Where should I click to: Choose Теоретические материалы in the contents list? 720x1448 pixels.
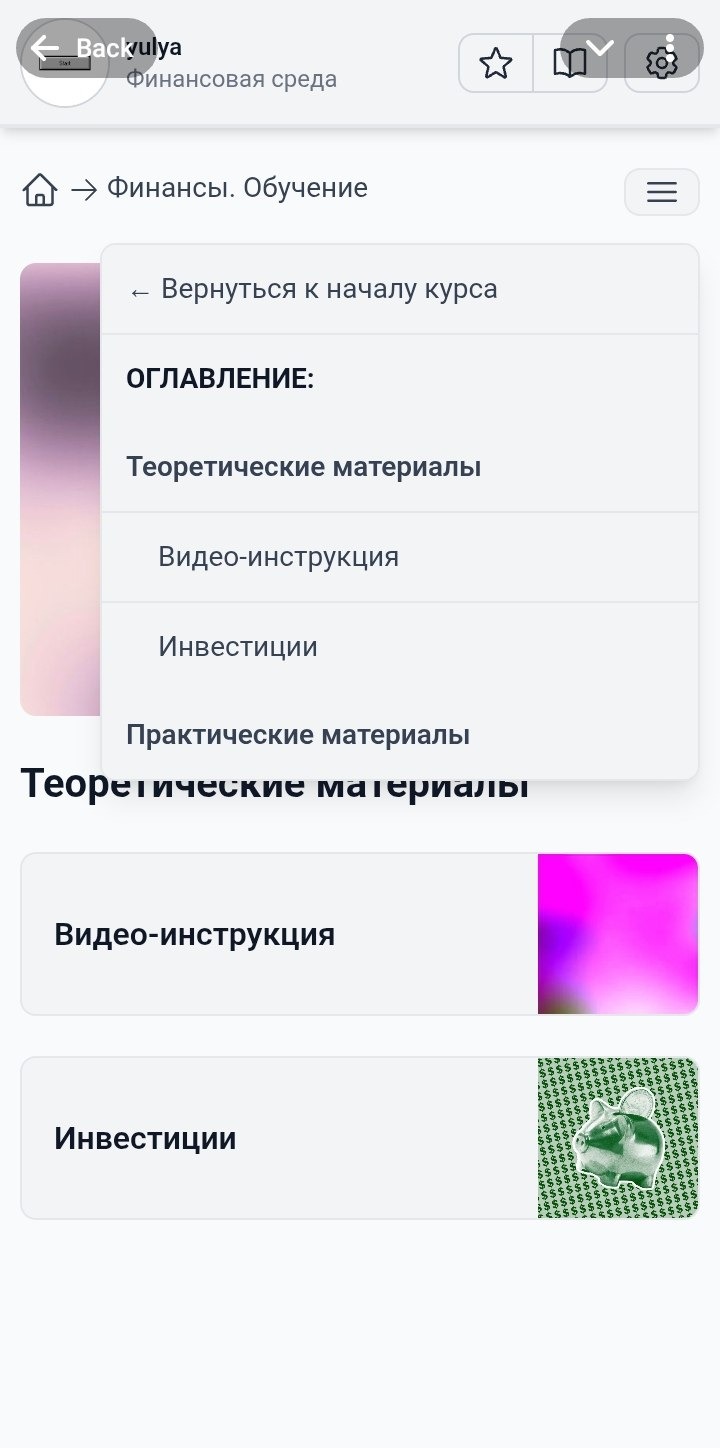pyautogui.click(x=303, y=467)
